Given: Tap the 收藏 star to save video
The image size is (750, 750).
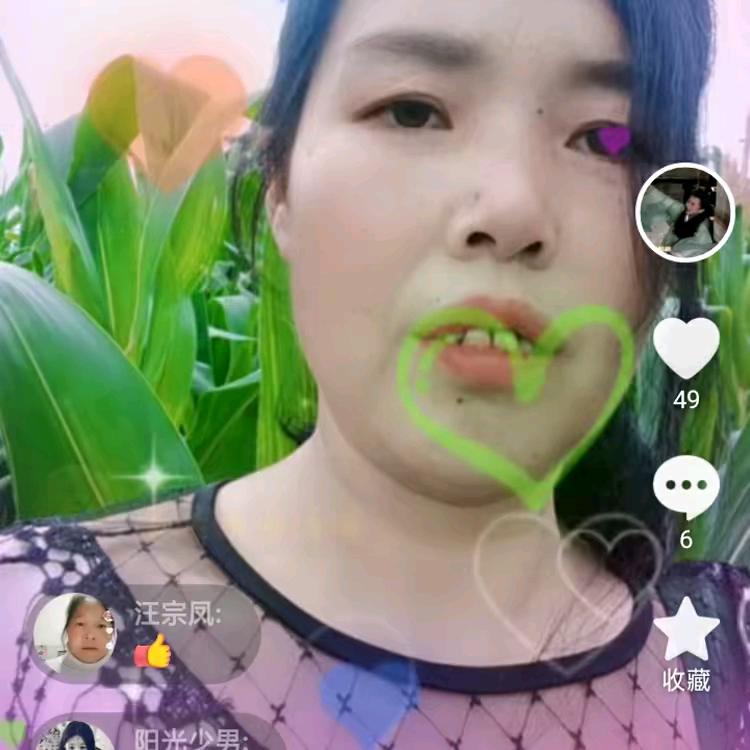Looking at the screenshot, I should (x=686, y=630).
